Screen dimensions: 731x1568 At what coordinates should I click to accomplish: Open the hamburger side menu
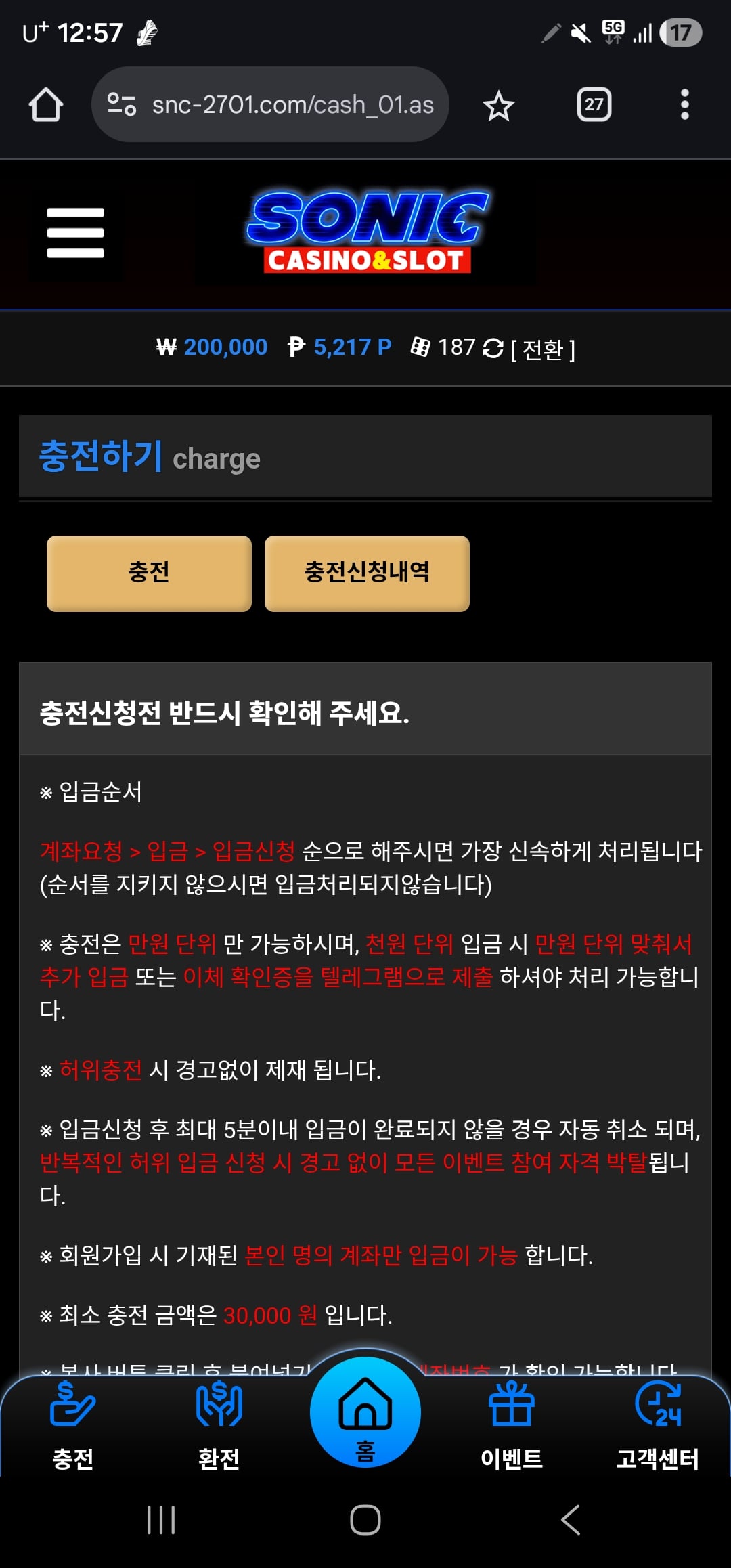coord(76,233)
